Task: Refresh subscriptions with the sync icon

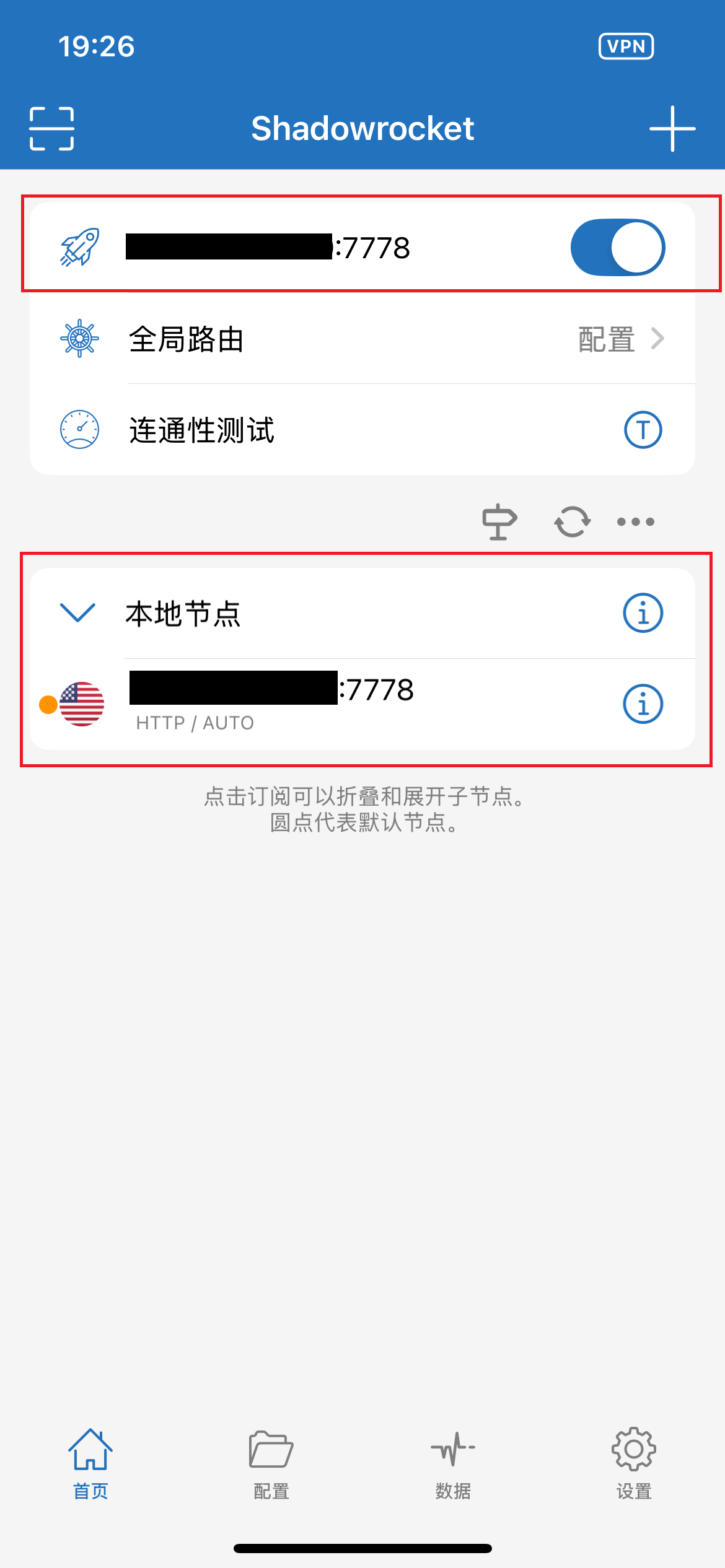Action: 571,521
